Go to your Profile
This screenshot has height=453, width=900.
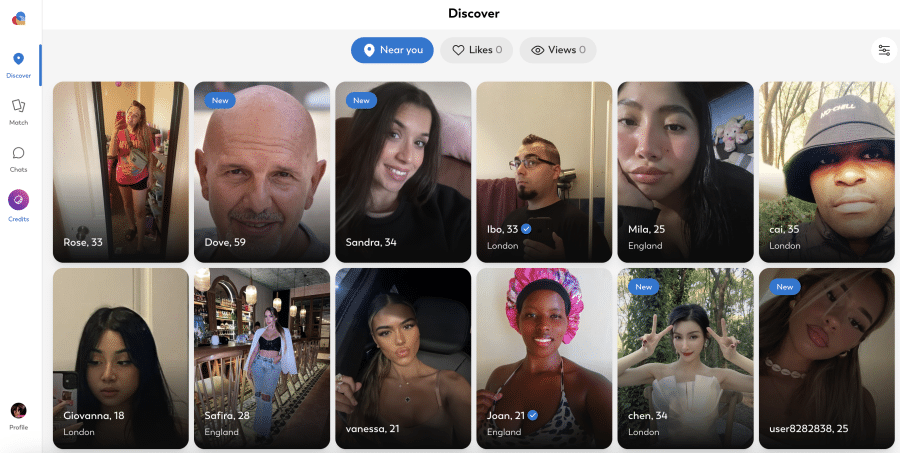[x=18, y=415]
